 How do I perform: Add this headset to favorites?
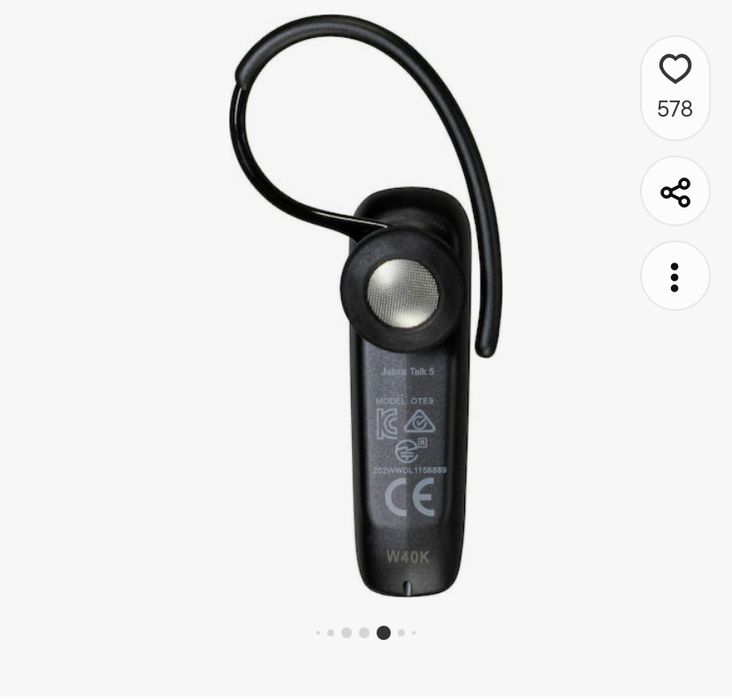[675, 70]
